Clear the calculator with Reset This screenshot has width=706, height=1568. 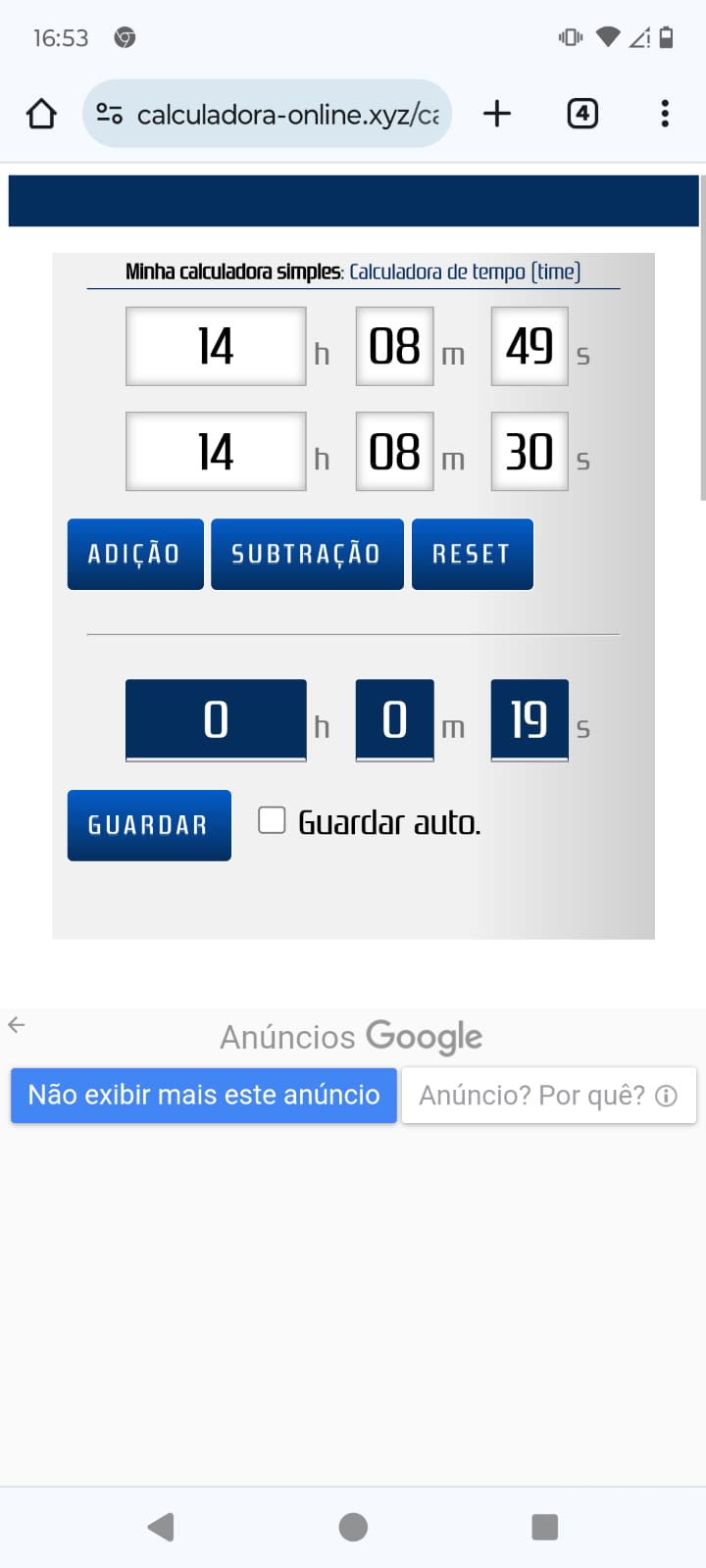(472, 555)
